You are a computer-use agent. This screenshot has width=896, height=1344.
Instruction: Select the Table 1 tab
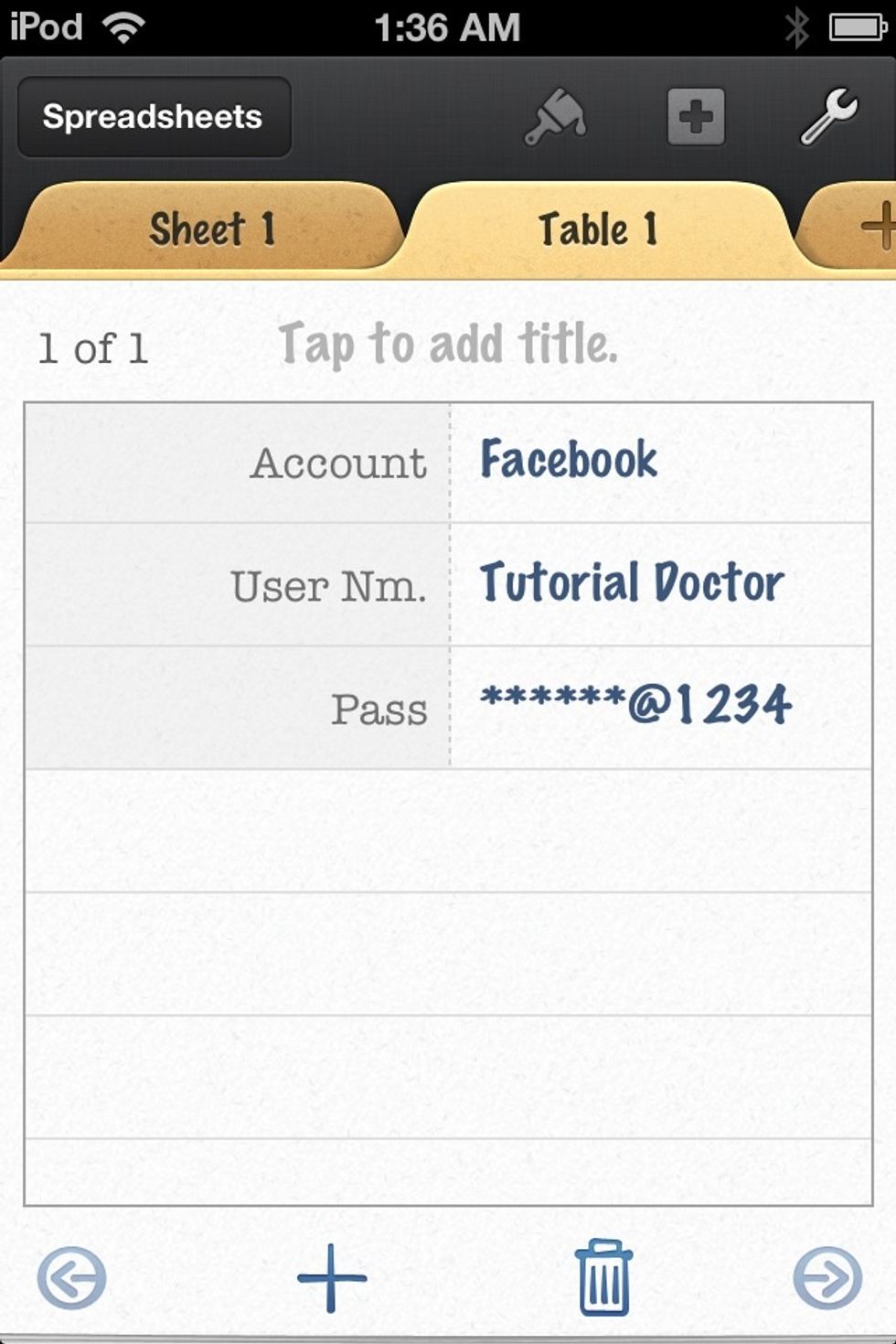[x=598, y=229]
